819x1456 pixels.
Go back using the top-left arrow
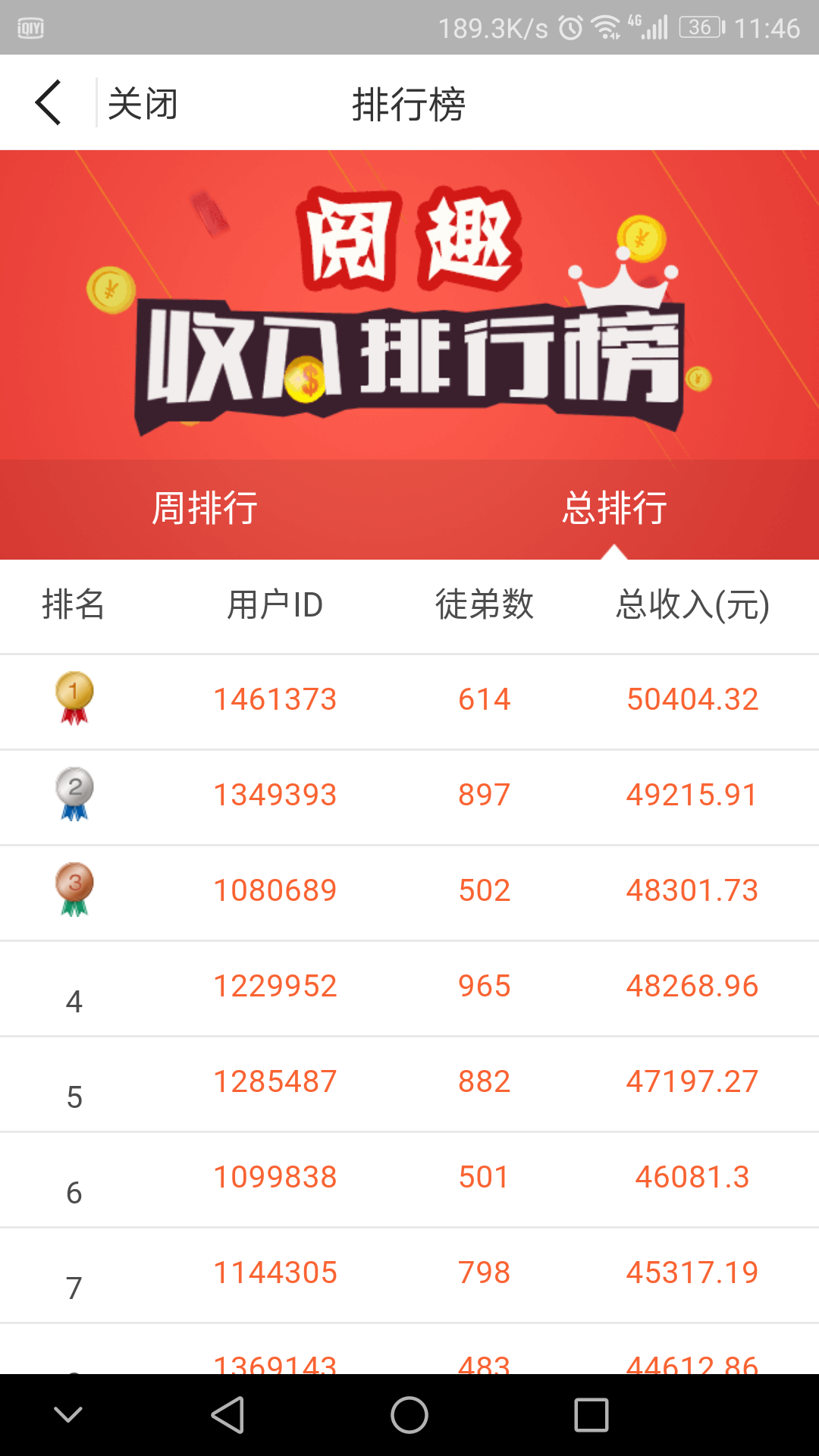48,102
